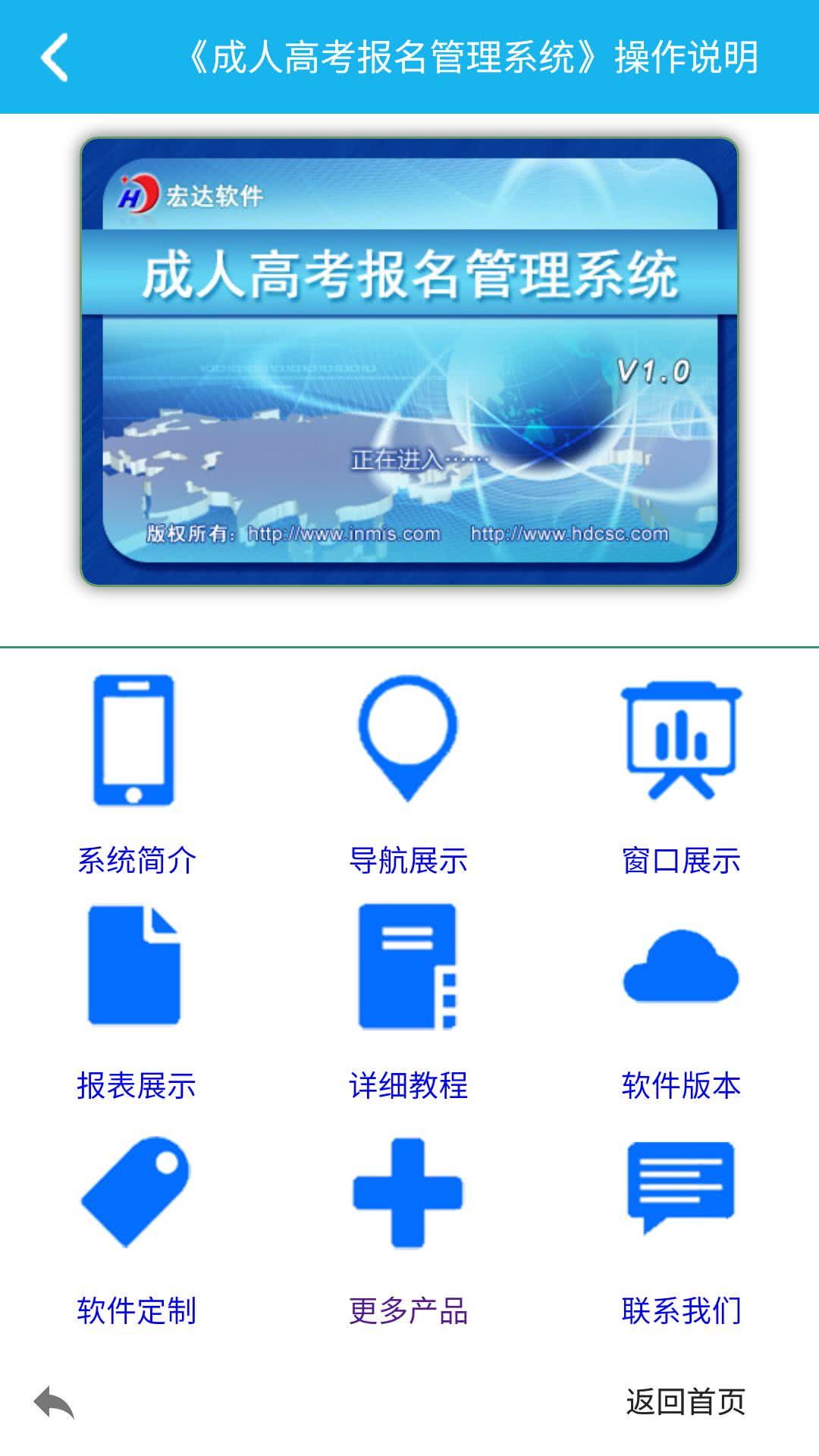Tap the back arrow in the header
819x1456 pixels.
tap(55, 57)
